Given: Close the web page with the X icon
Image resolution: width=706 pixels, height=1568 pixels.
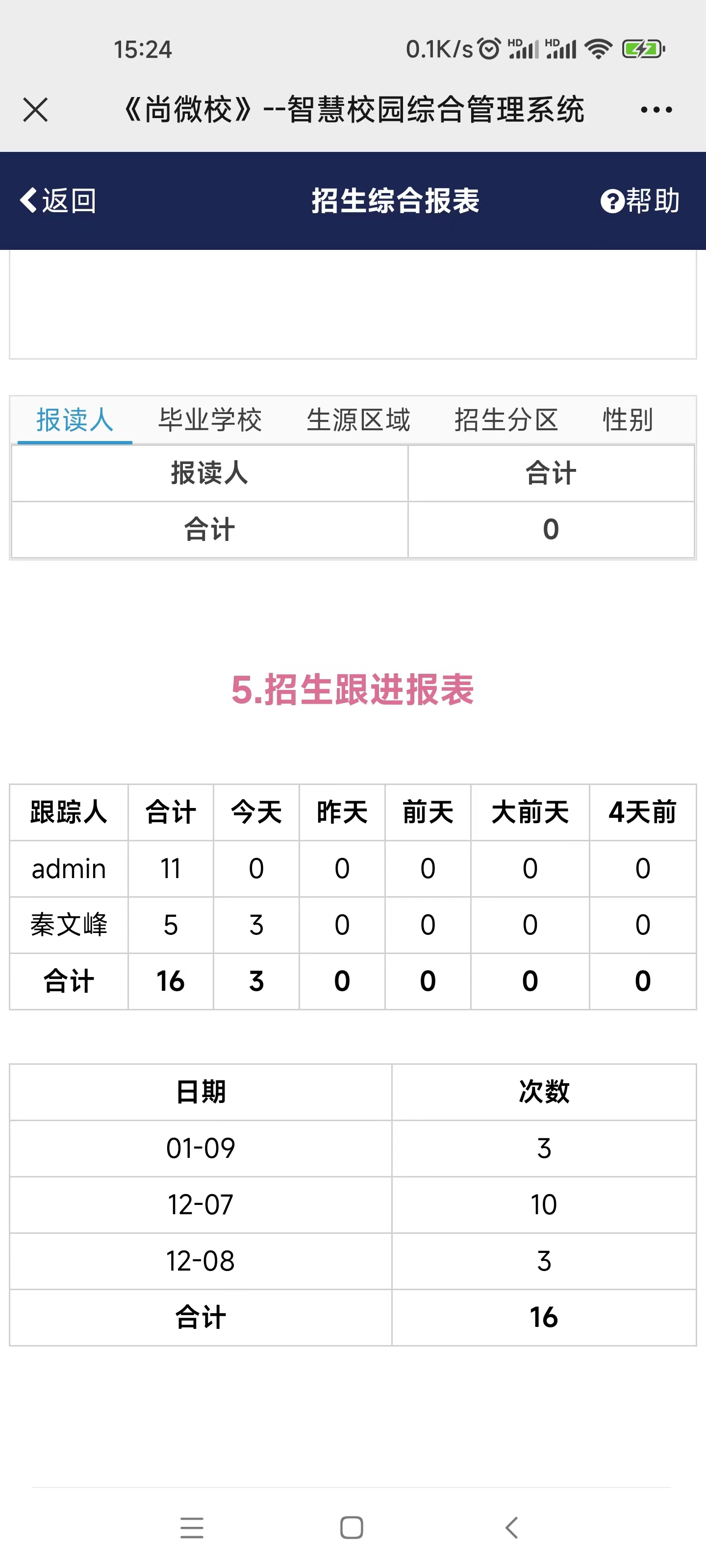Looking at the screenshot, I should 35,110.
